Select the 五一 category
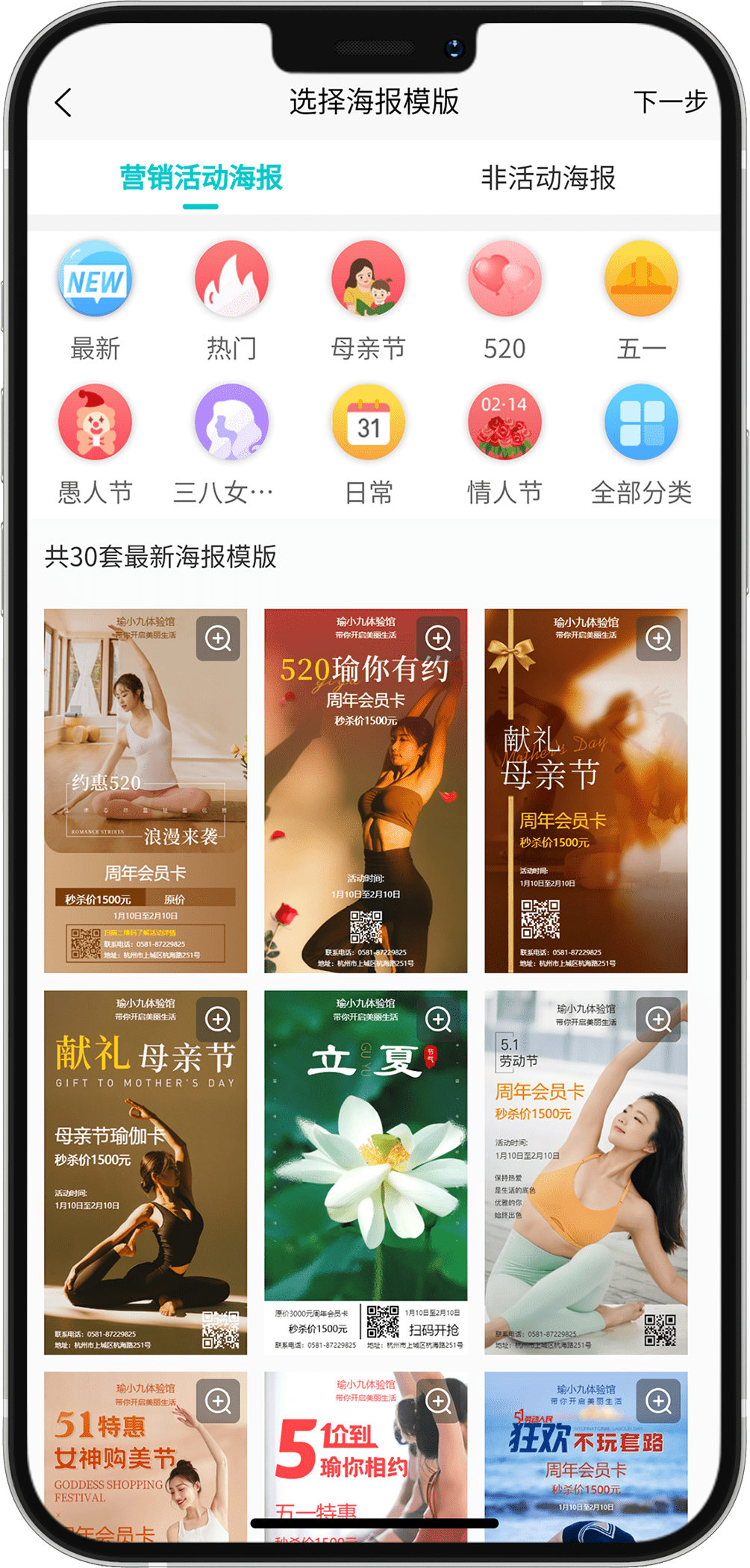The height and width of the screenshot is (1568, 750). [641, 300]
